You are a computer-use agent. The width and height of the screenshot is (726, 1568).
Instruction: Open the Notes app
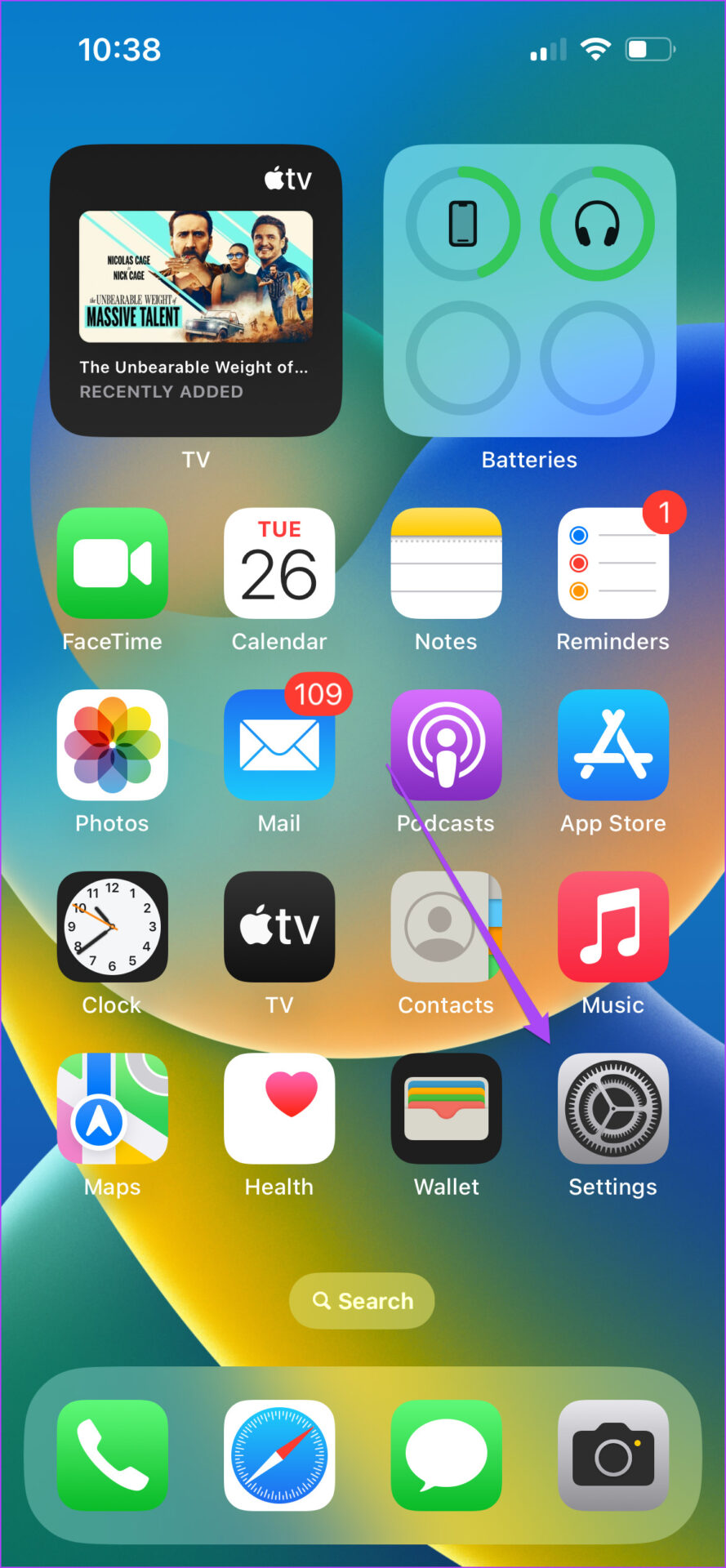446,563
